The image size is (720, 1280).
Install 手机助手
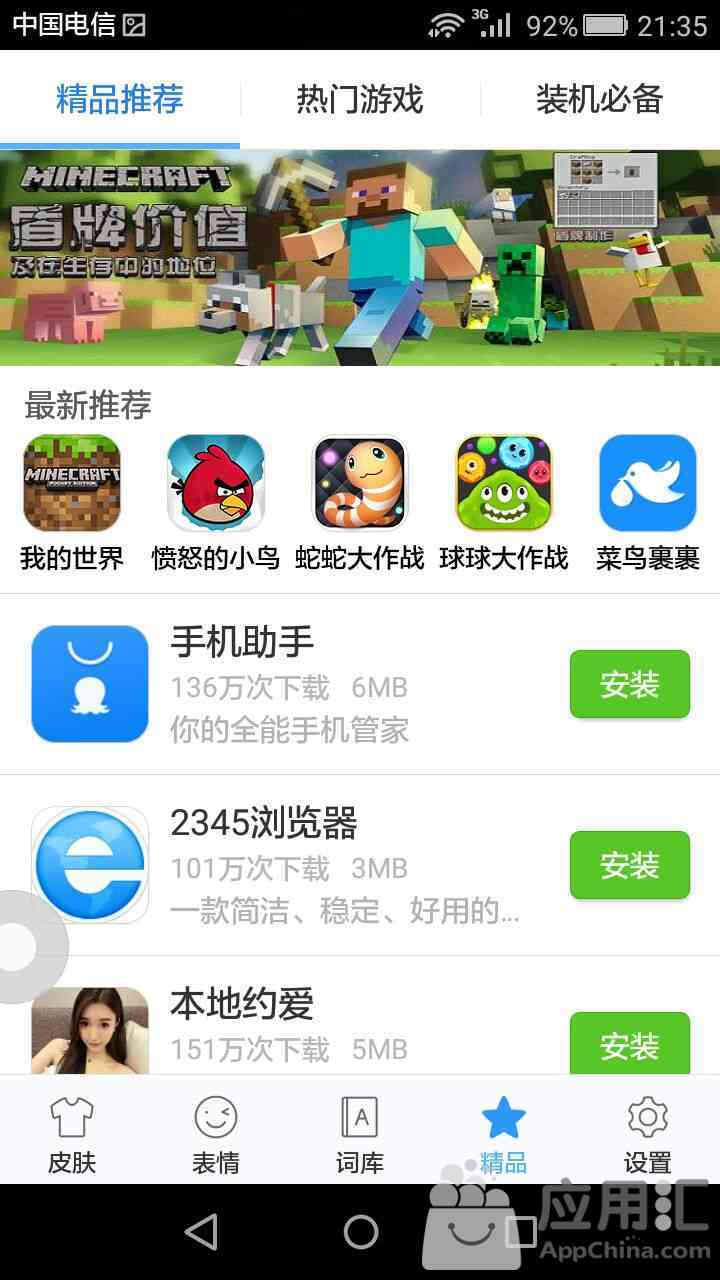(629, 685)
